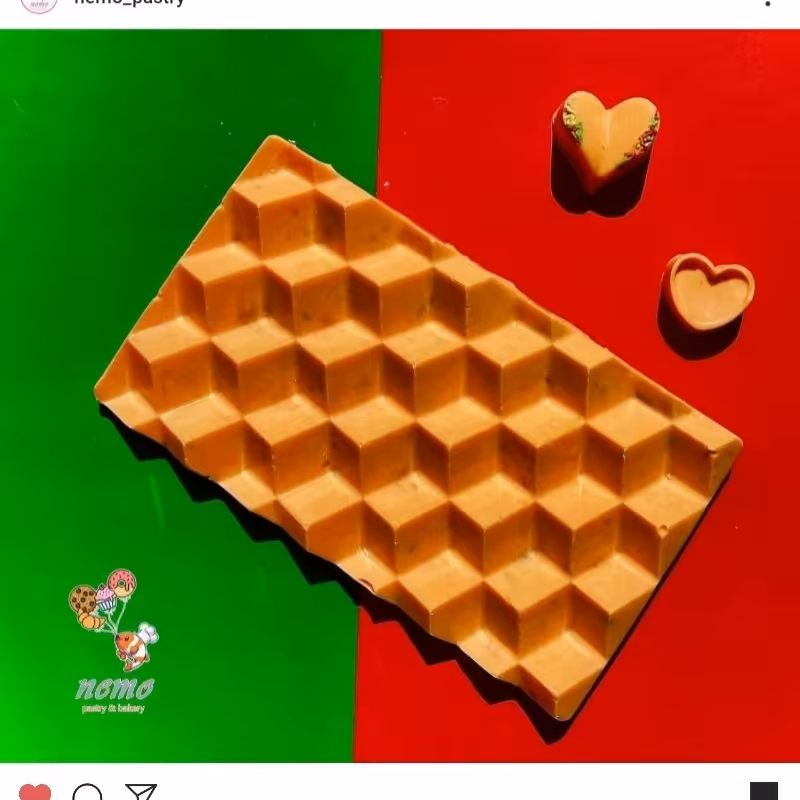Viewport: 800px width, 800px height.
Task: Open nemo_pastry profile from the post header
Action: pos(129,3)
